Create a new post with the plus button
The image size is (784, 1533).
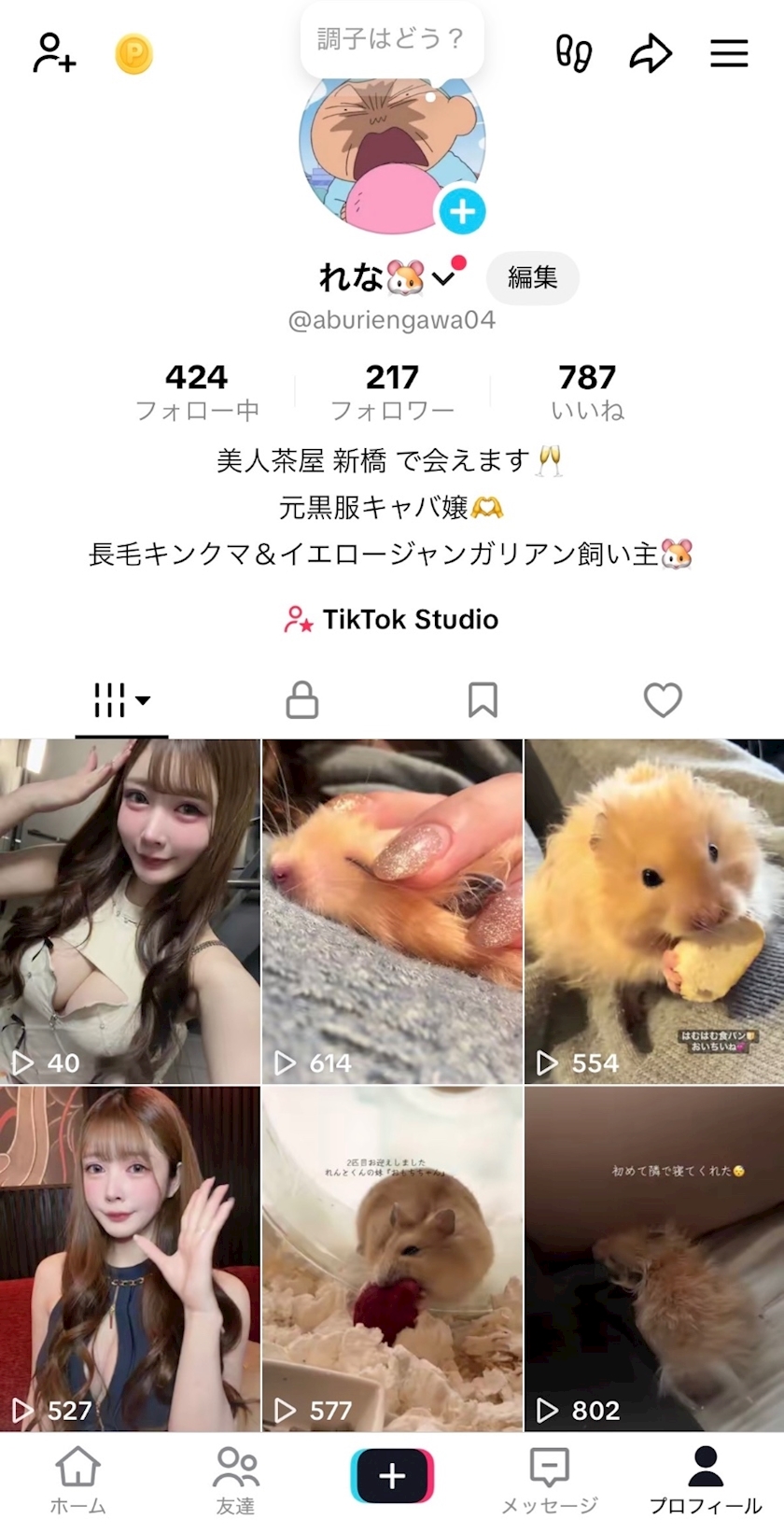click(x=392, y=1476)
